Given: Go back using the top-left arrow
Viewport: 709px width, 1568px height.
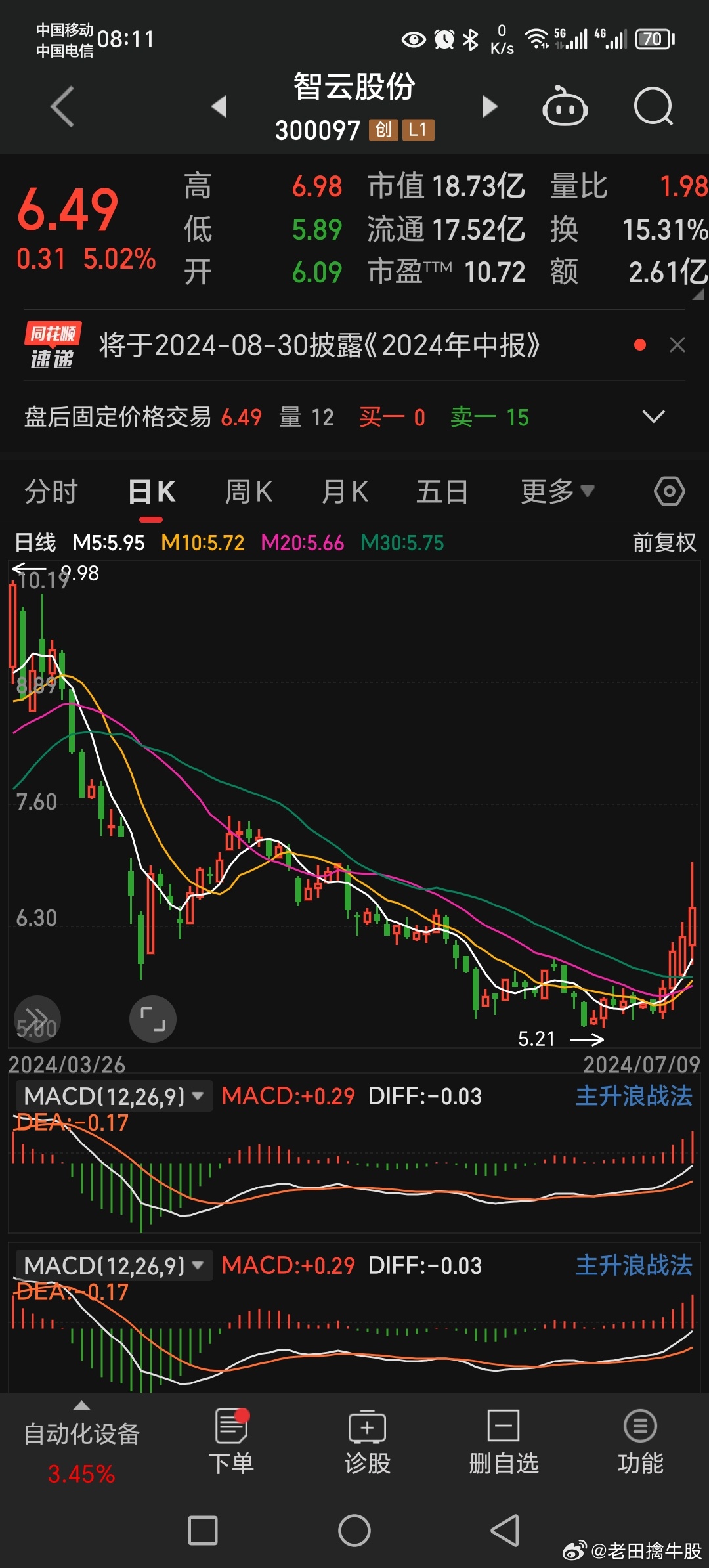Looking at the screenshot, I should [x=62, y=106].
